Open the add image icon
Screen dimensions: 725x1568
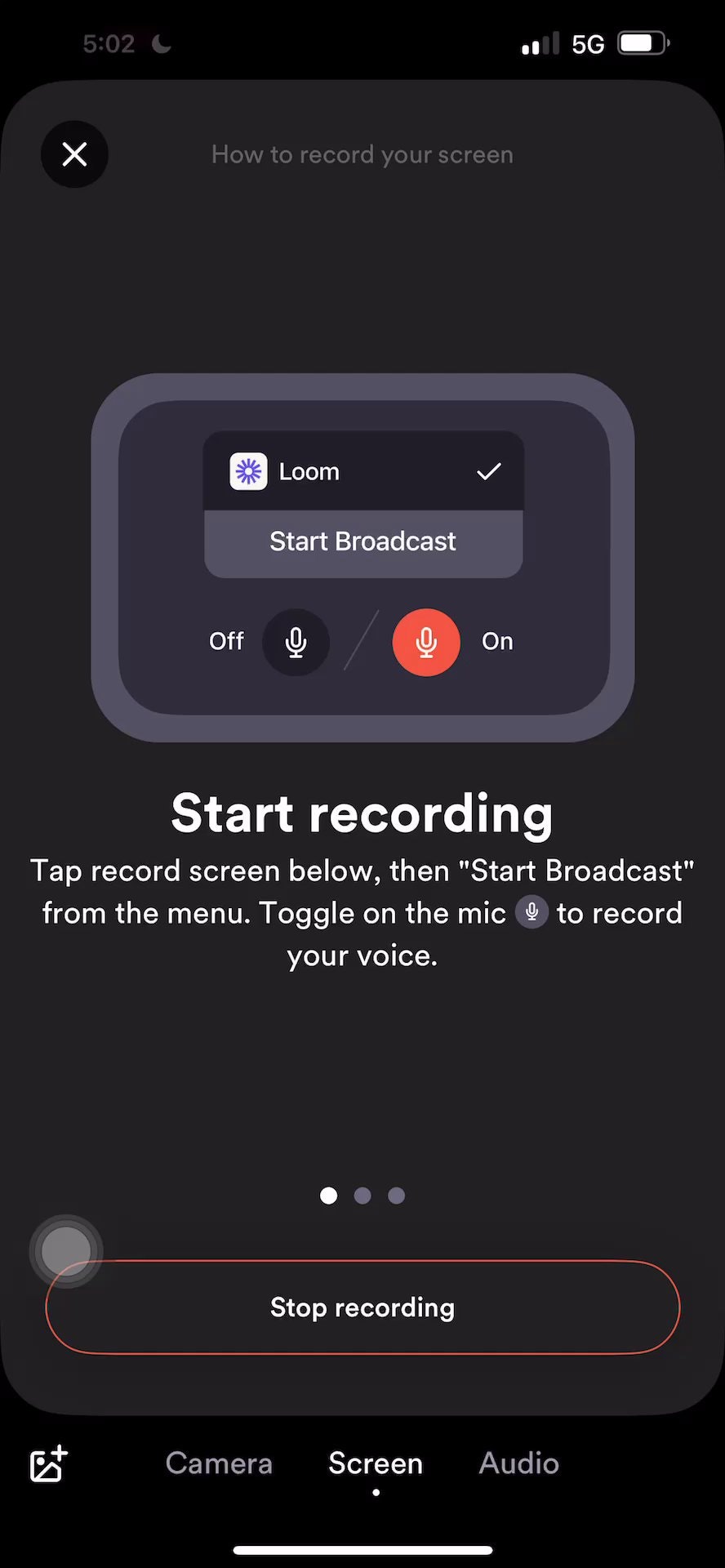(x=48, y=1463)
